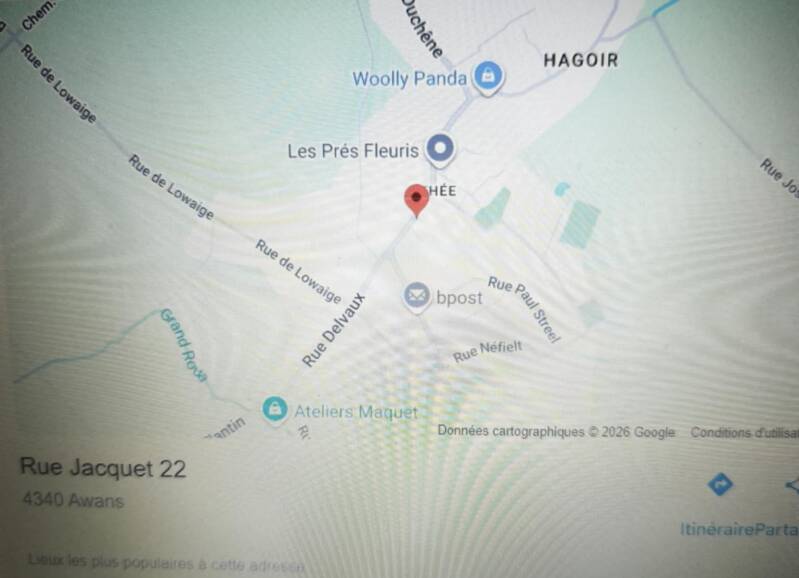Viewport: 799px width, 578px height.
Task: Open the bpost place marker
Action: (x=417, y=296)
